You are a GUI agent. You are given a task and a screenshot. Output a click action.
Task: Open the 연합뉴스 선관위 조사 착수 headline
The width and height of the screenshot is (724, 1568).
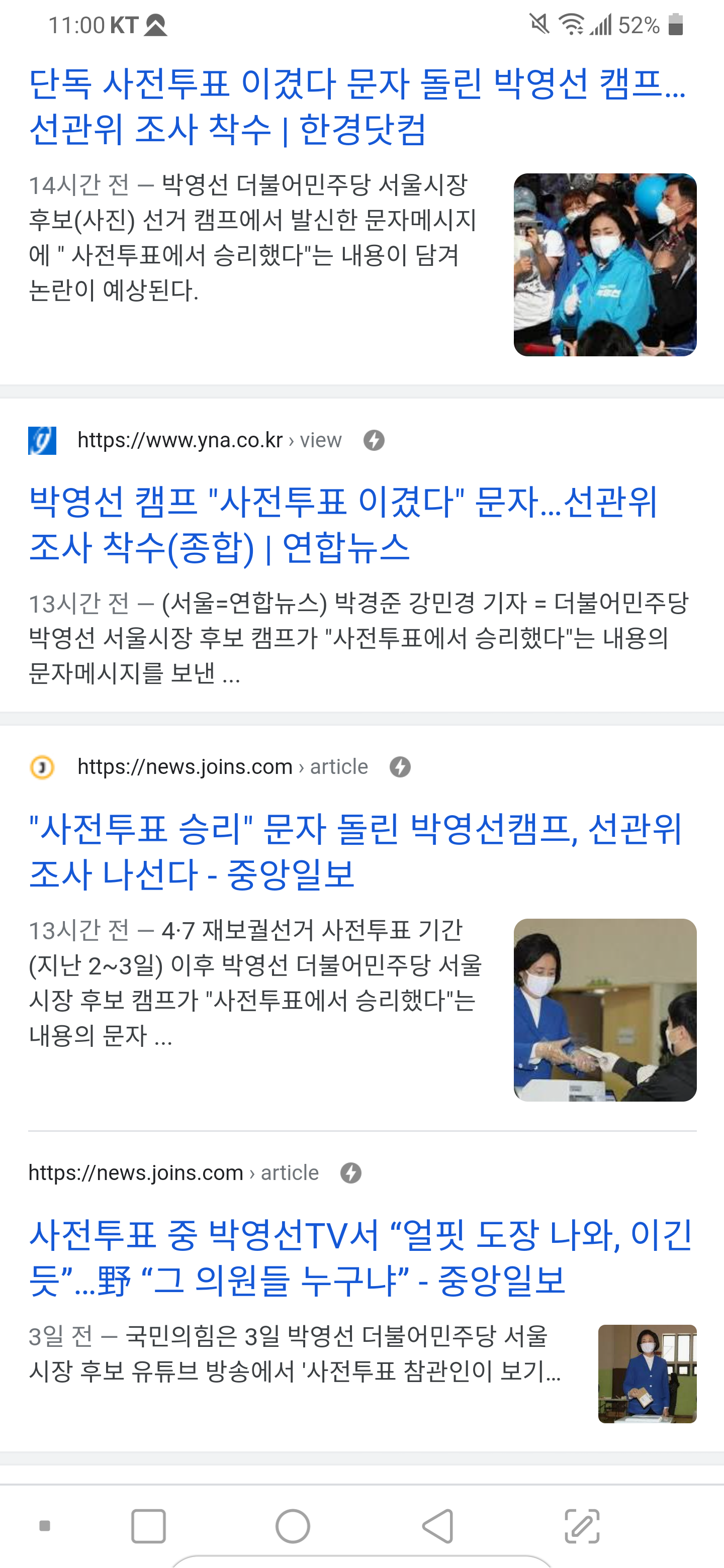(343, 524)
